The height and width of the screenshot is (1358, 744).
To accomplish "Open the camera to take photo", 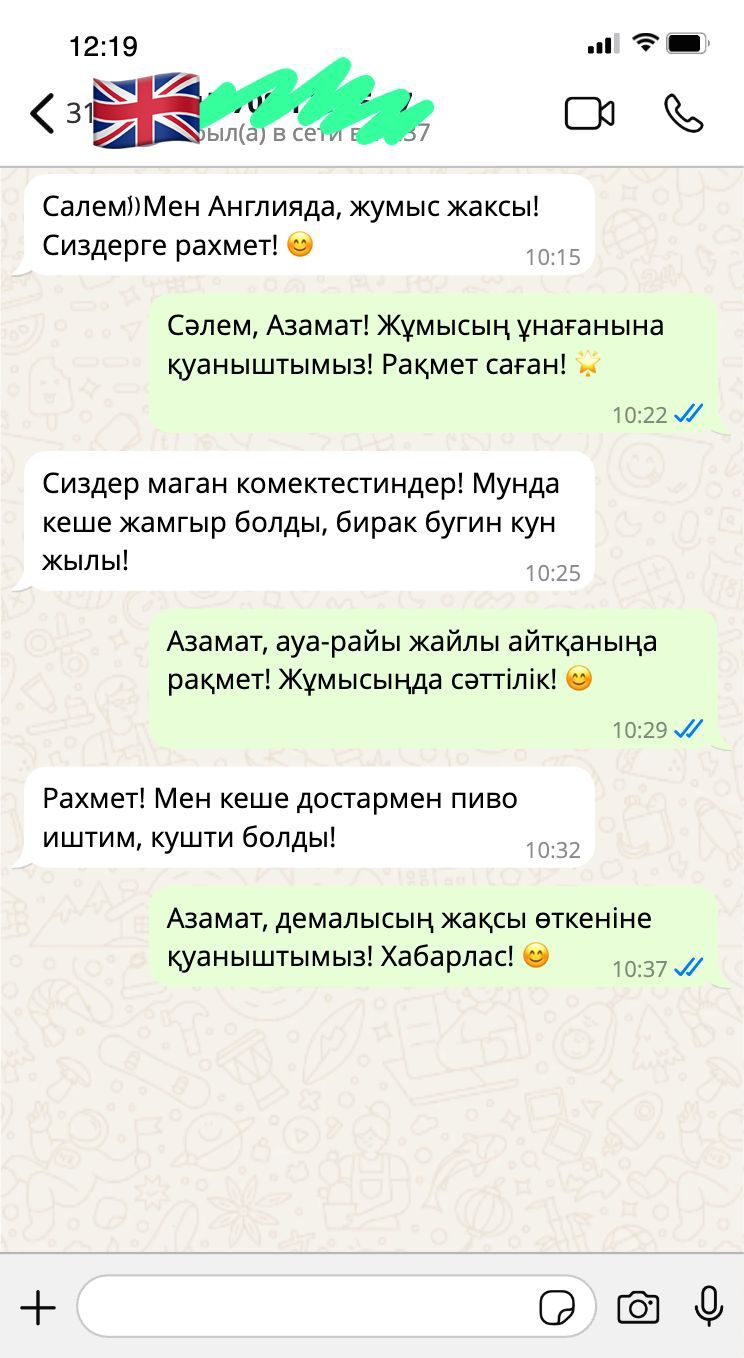I will [x=637, y=1307].
